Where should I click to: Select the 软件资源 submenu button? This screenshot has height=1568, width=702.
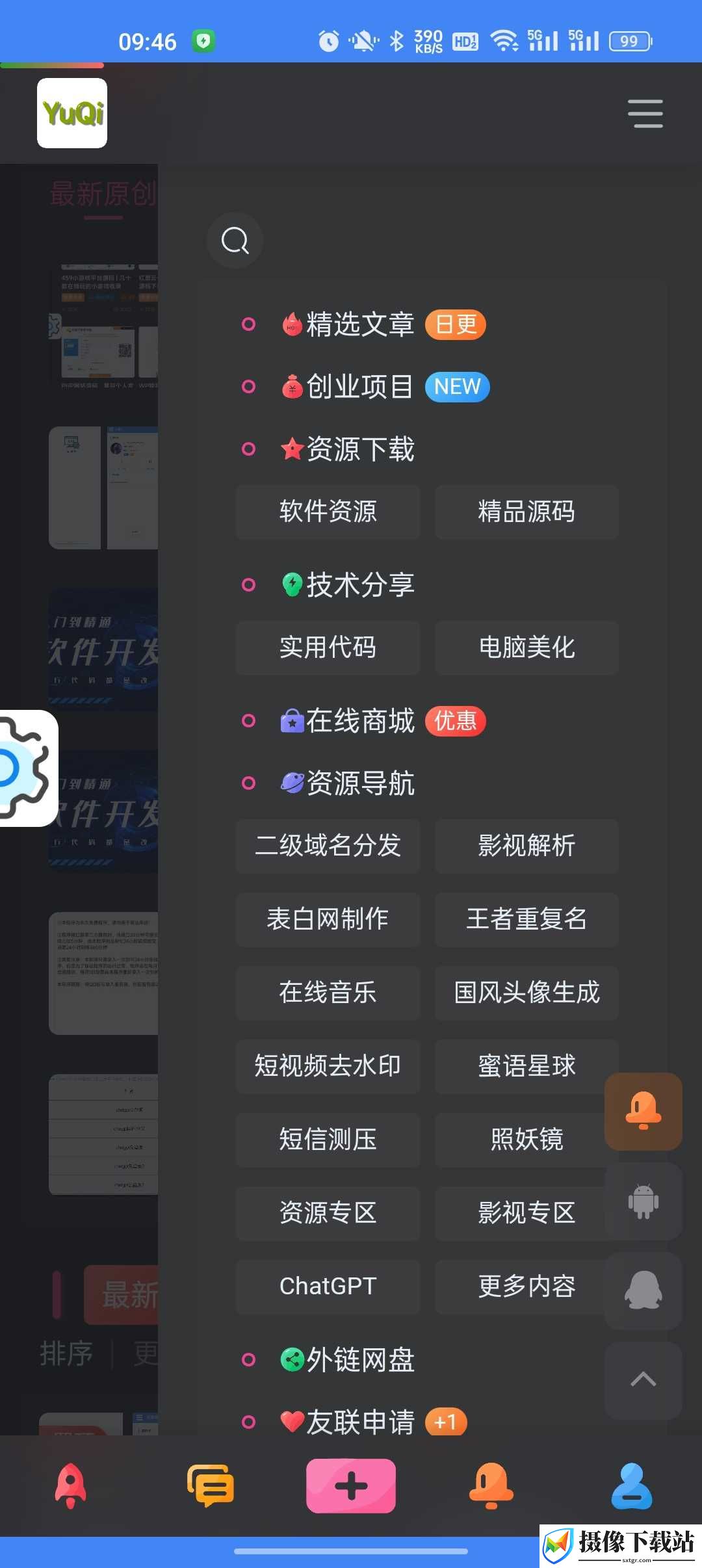tap(328, 512)
